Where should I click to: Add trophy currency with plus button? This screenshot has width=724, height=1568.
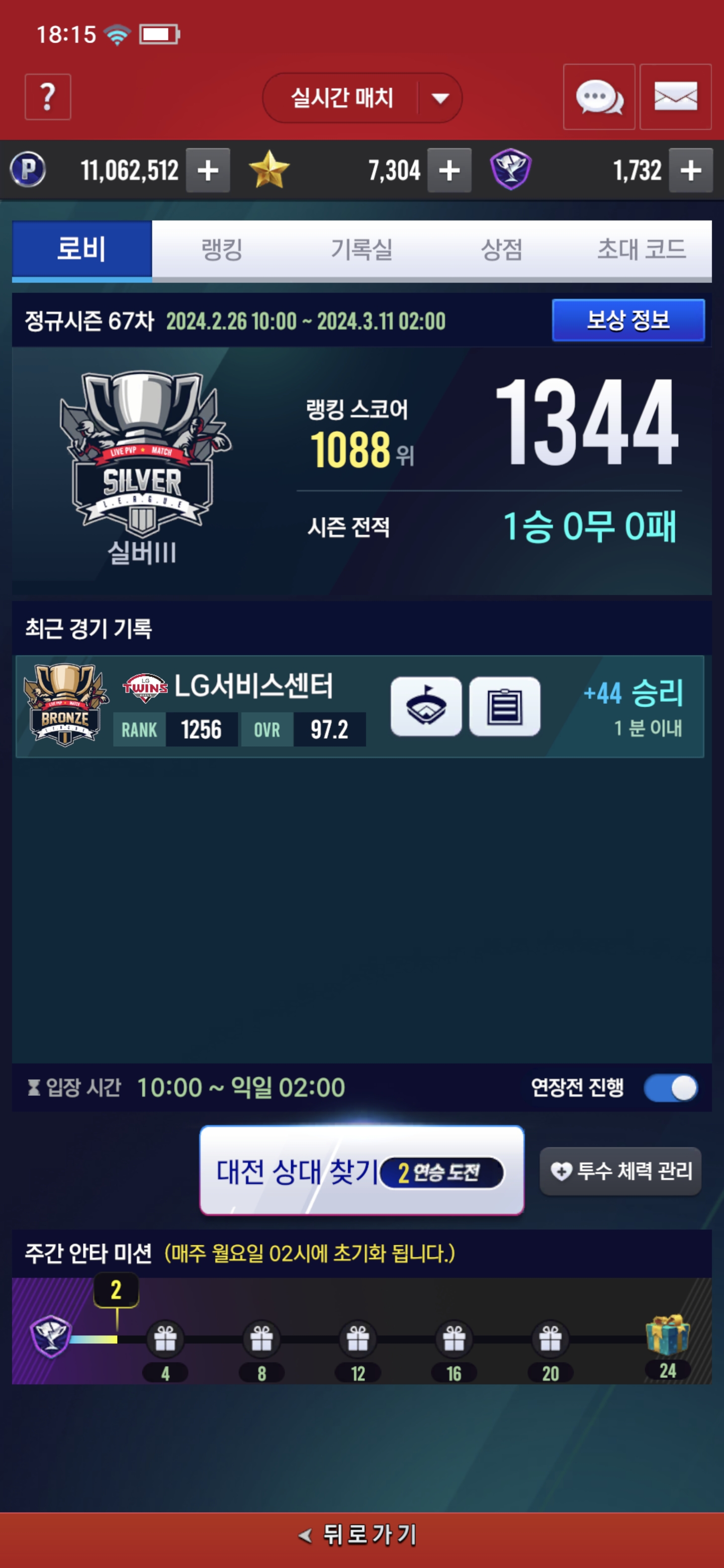tap(690, 170)
